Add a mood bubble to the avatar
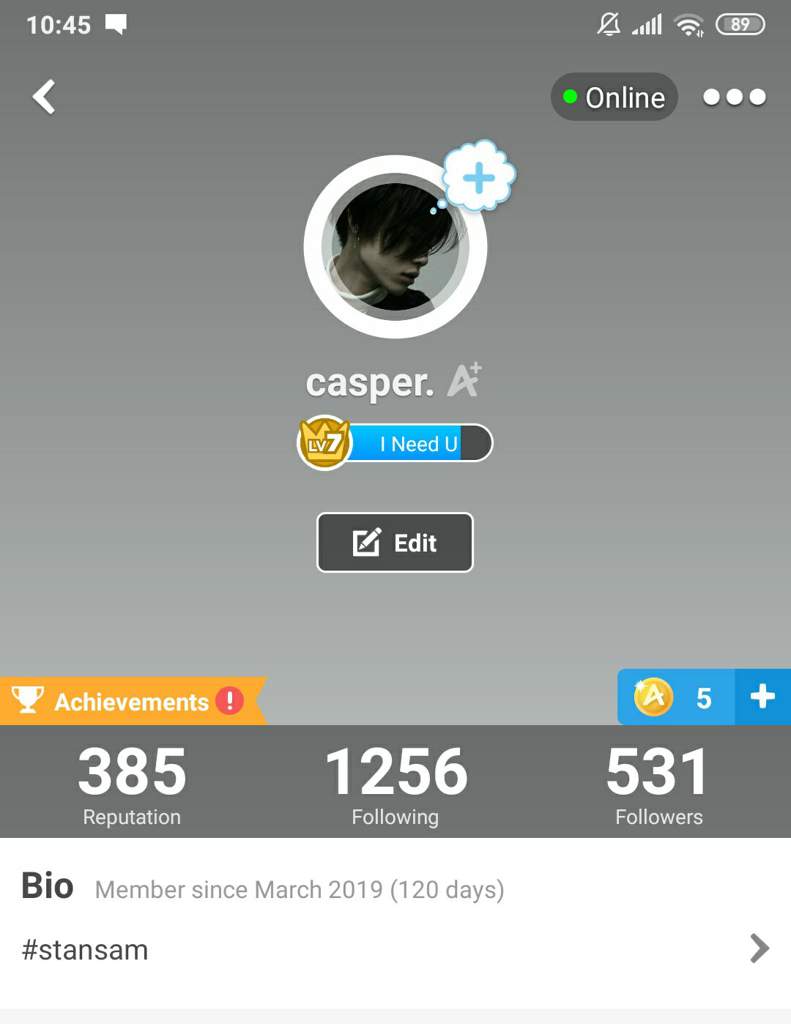This screenshot has width=791, height=1024. pyautogui.click(x=479, y=179)
